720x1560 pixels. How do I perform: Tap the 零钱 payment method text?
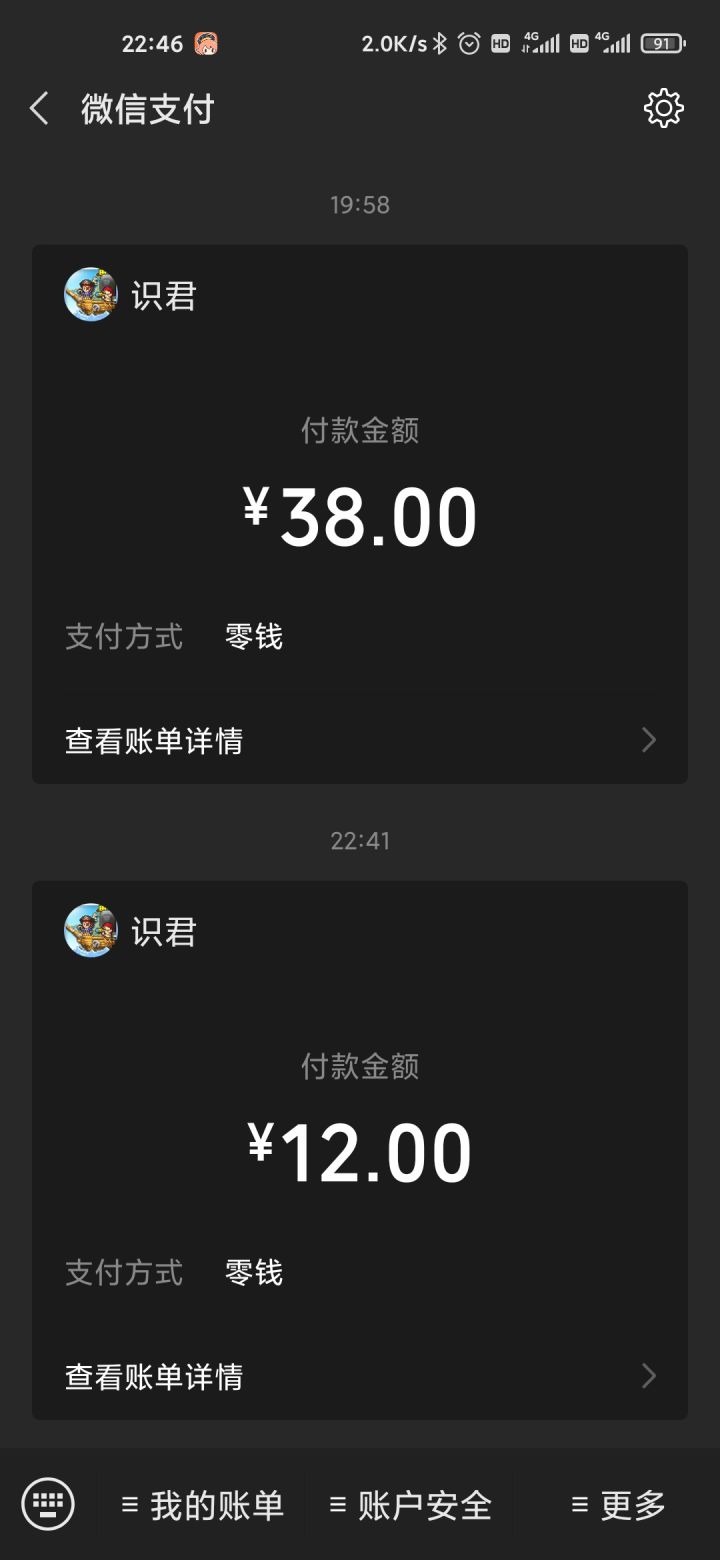click(x=253, y=636)
